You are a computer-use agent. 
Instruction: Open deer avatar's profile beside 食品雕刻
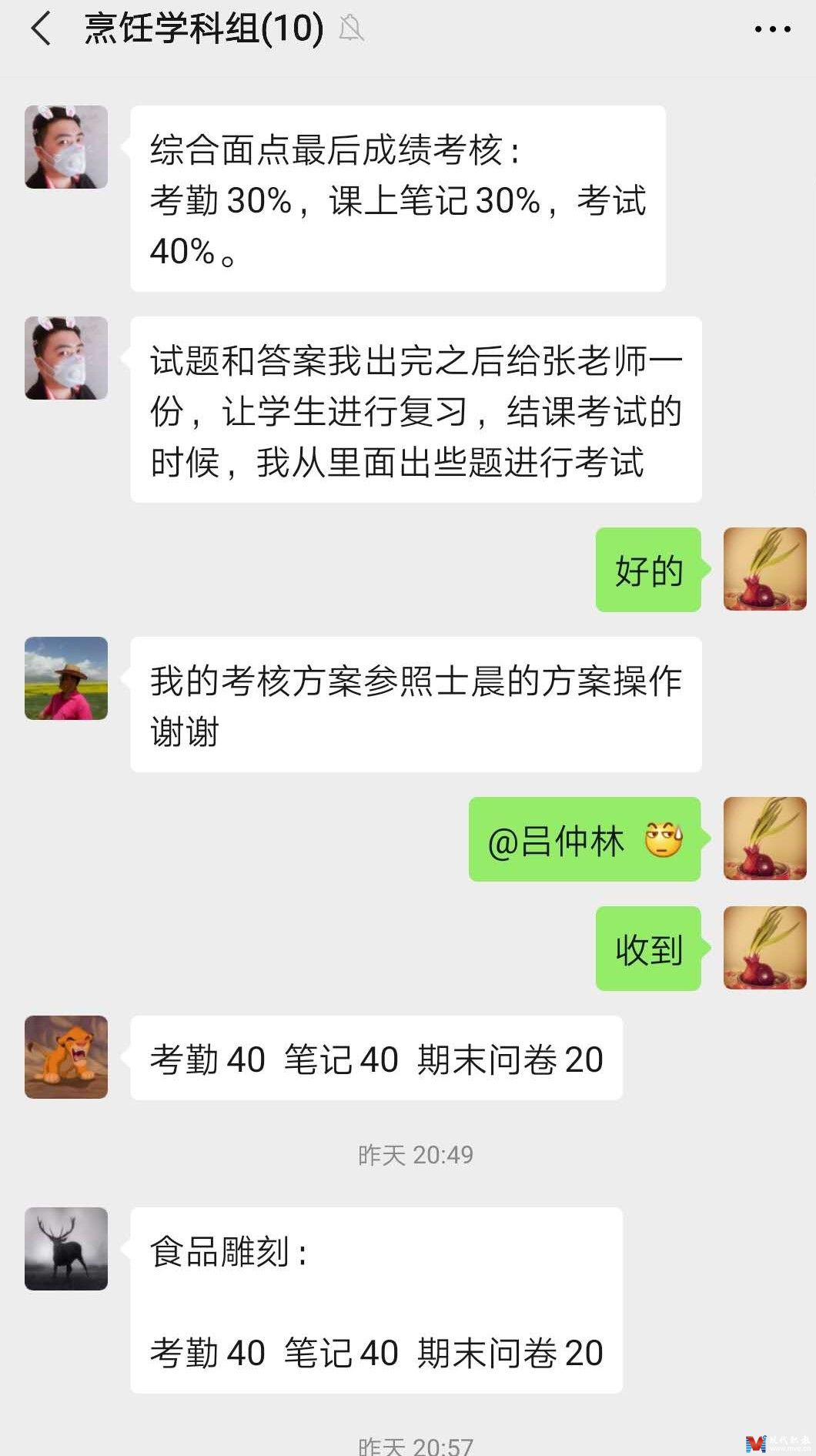click(66, 1248)
